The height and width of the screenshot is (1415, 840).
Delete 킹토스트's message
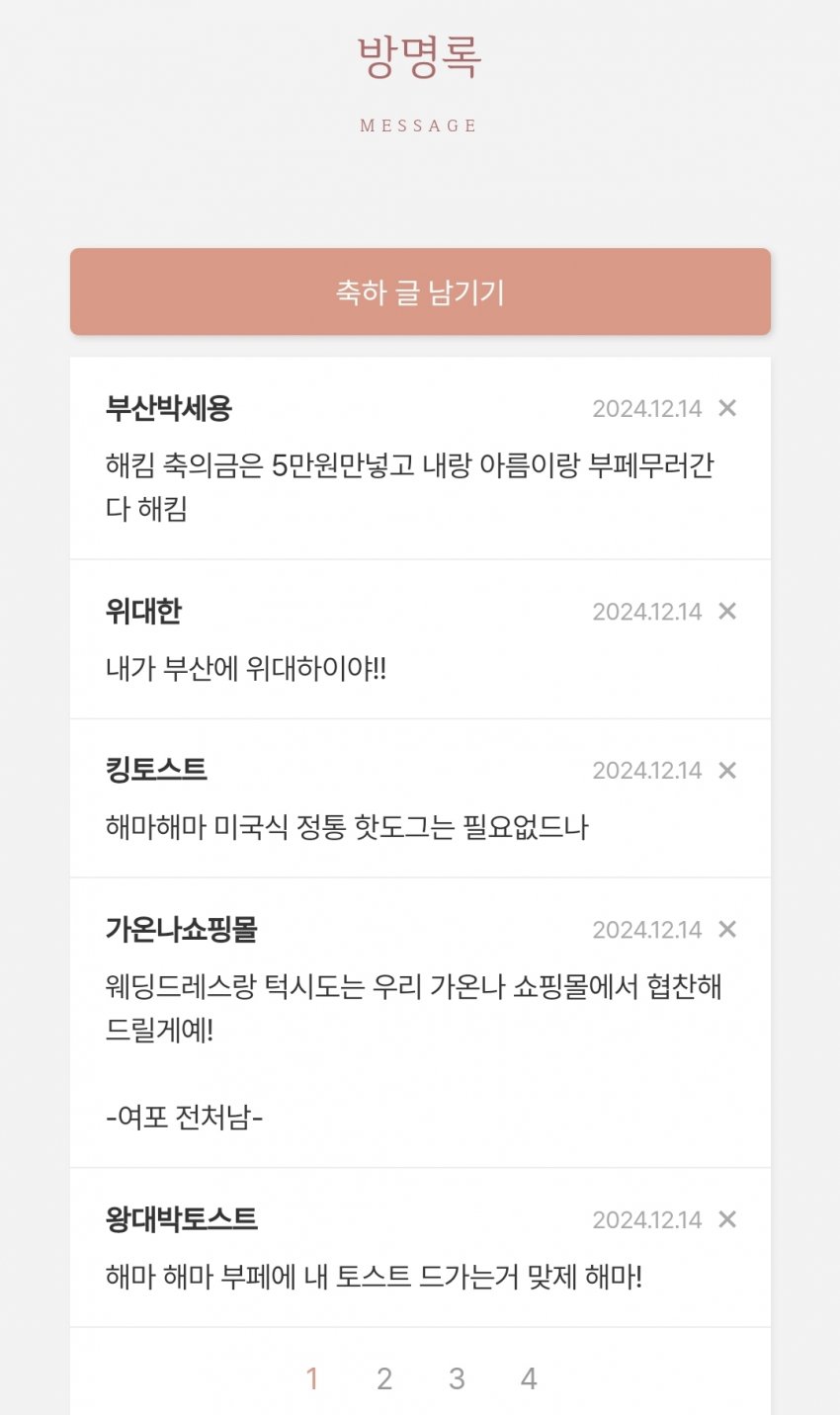(x=727, y=771)
